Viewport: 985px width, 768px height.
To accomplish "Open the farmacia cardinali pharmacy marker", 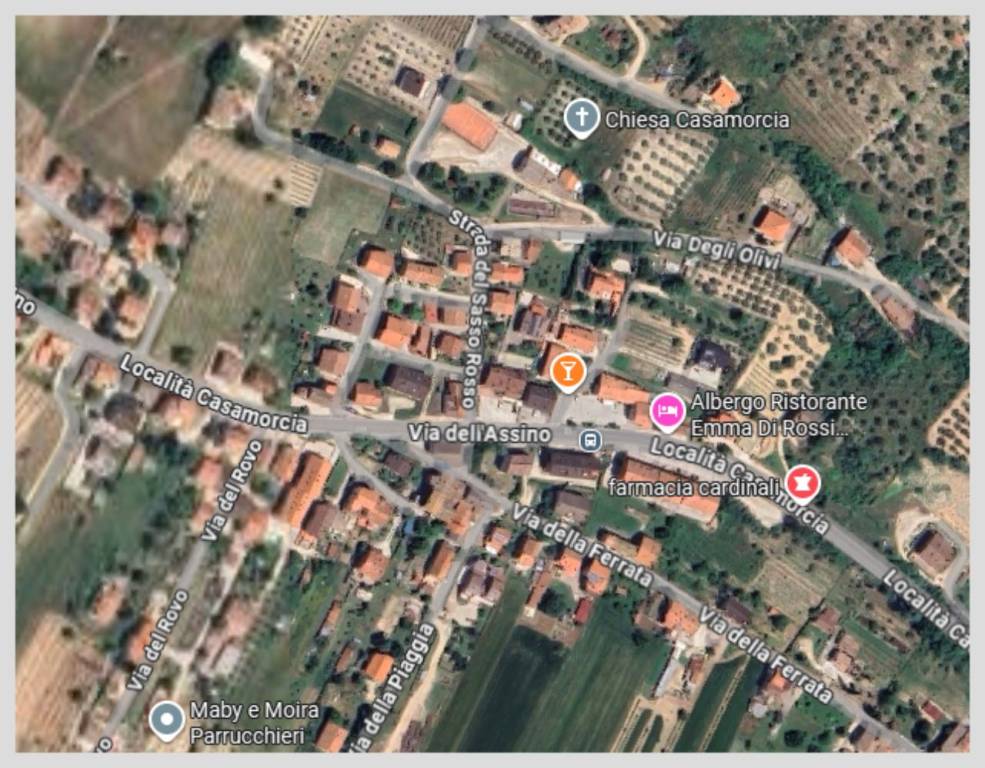I will (x=802, y=483).
